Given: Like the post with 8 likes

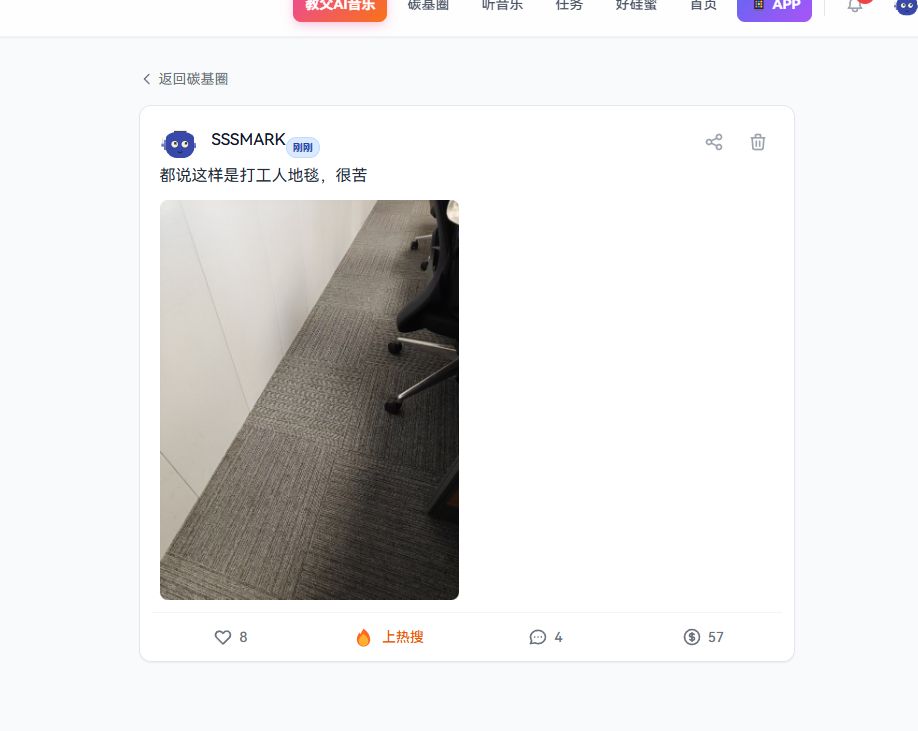Looking at the screenshot, I should coord(231,637).
